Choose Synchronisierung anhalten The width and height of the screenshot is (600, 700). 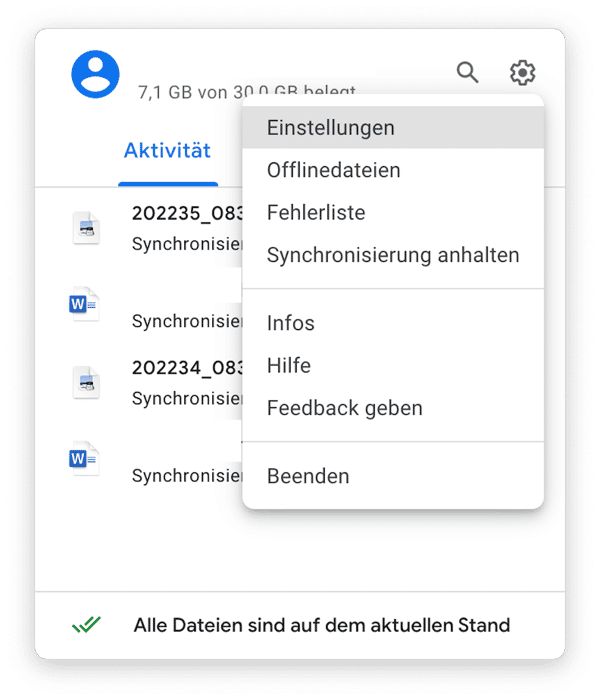point(393,255)
